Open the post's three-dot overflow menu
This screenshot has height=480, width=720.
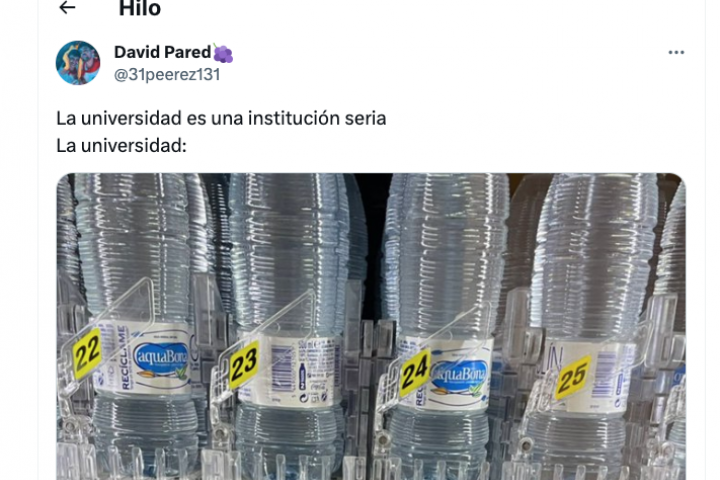coord(676,53)
